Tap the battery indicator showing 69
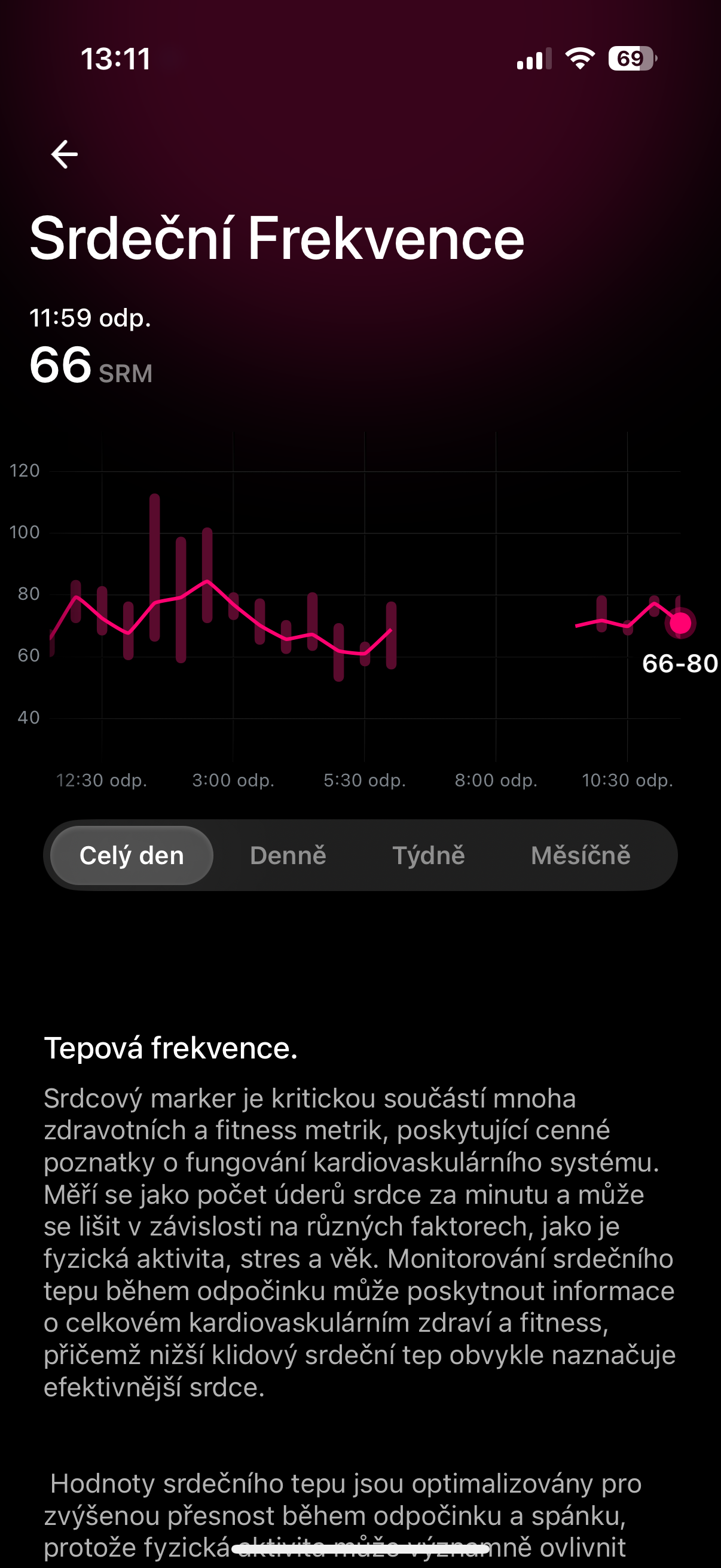The height and width of the screenshot is (1568, 721). [630, 58]
